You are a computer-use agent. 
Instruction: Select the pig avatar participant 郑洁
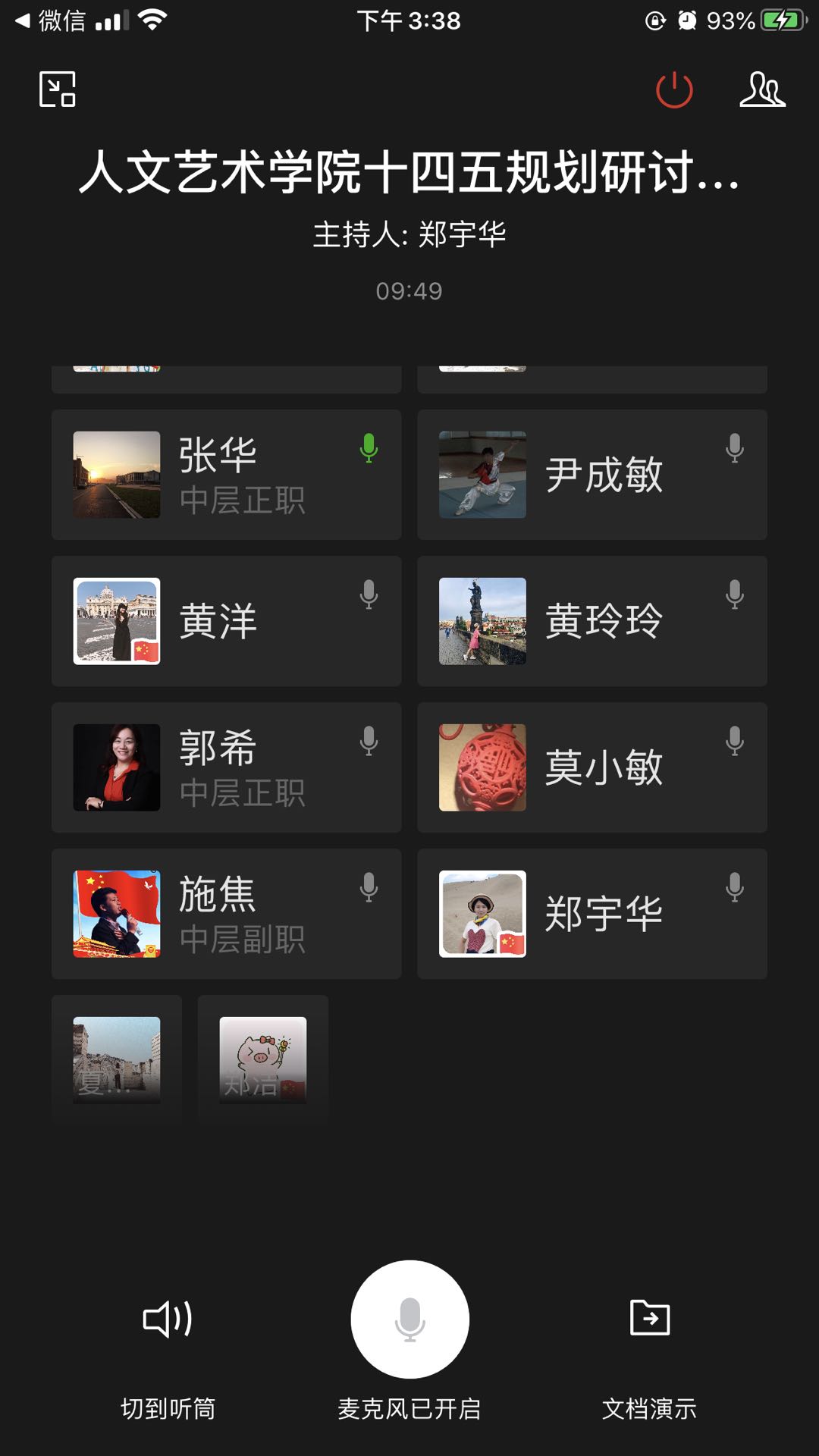262,1059
